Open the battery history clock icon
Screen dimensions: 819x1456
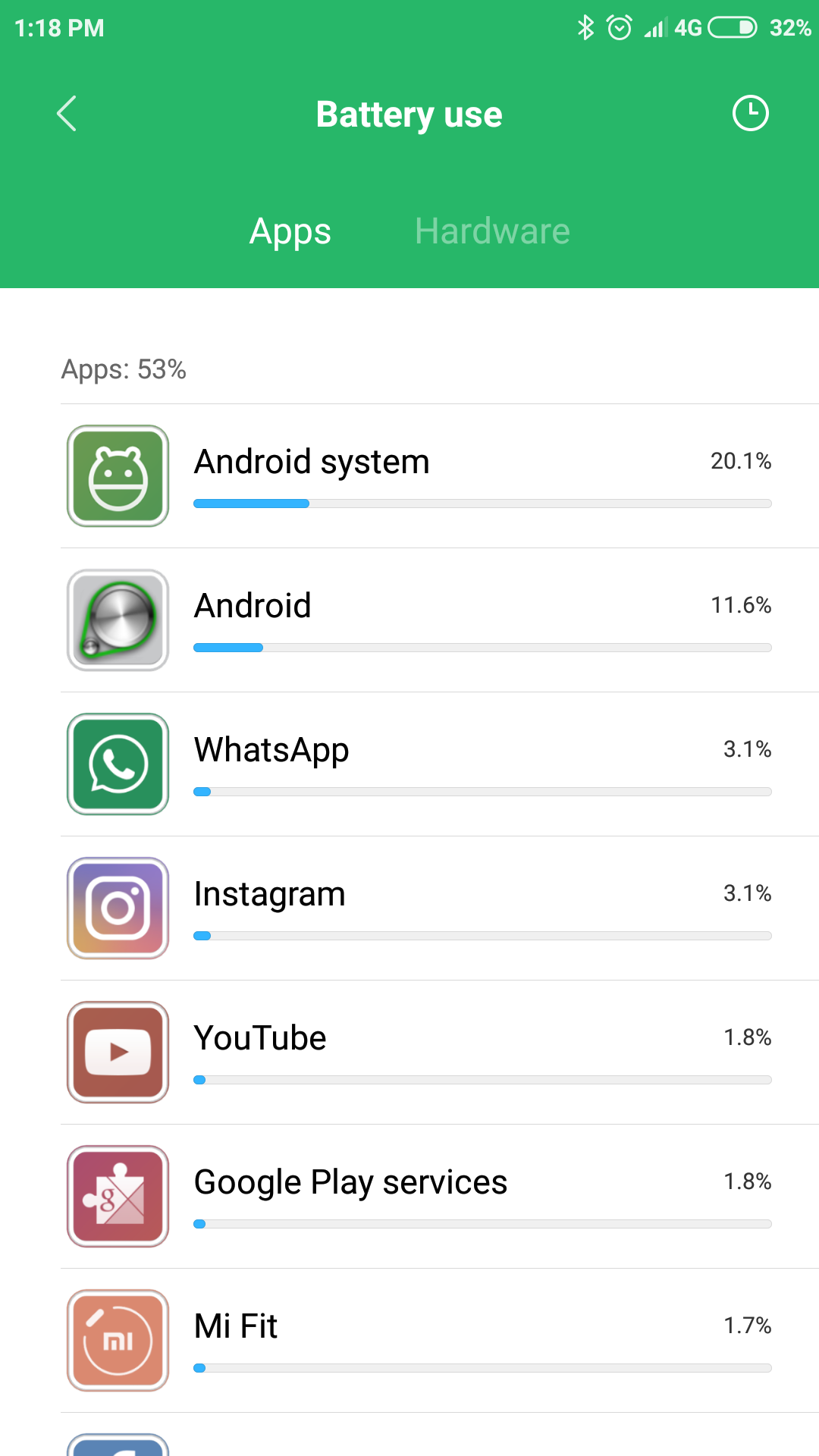(x=750, y=114)
